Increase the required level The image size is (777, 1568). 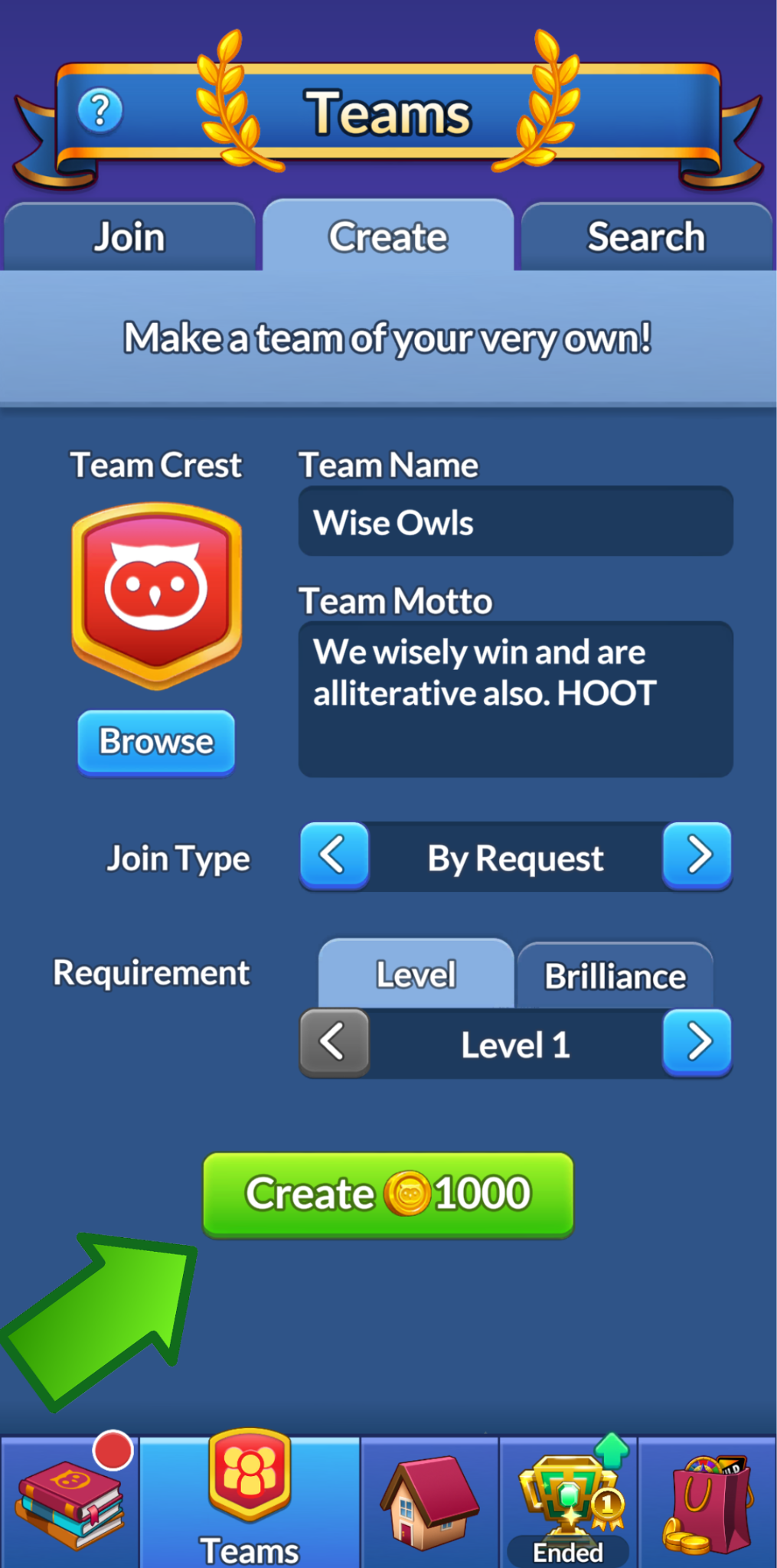[x=697, y=1042]
